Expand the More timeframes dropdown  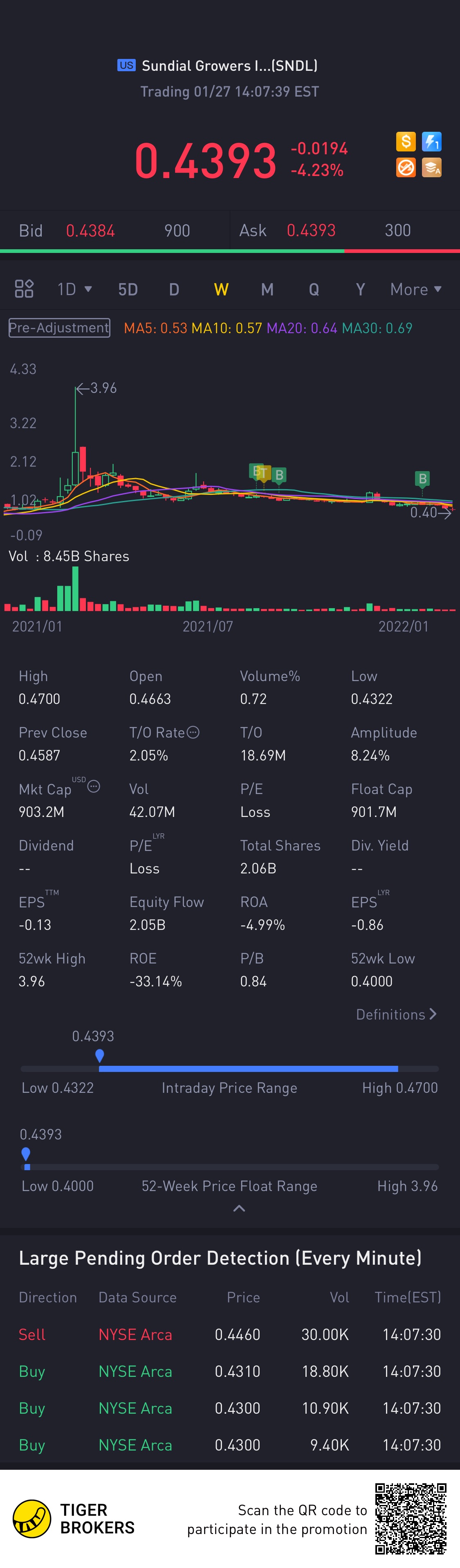[415, 289]
